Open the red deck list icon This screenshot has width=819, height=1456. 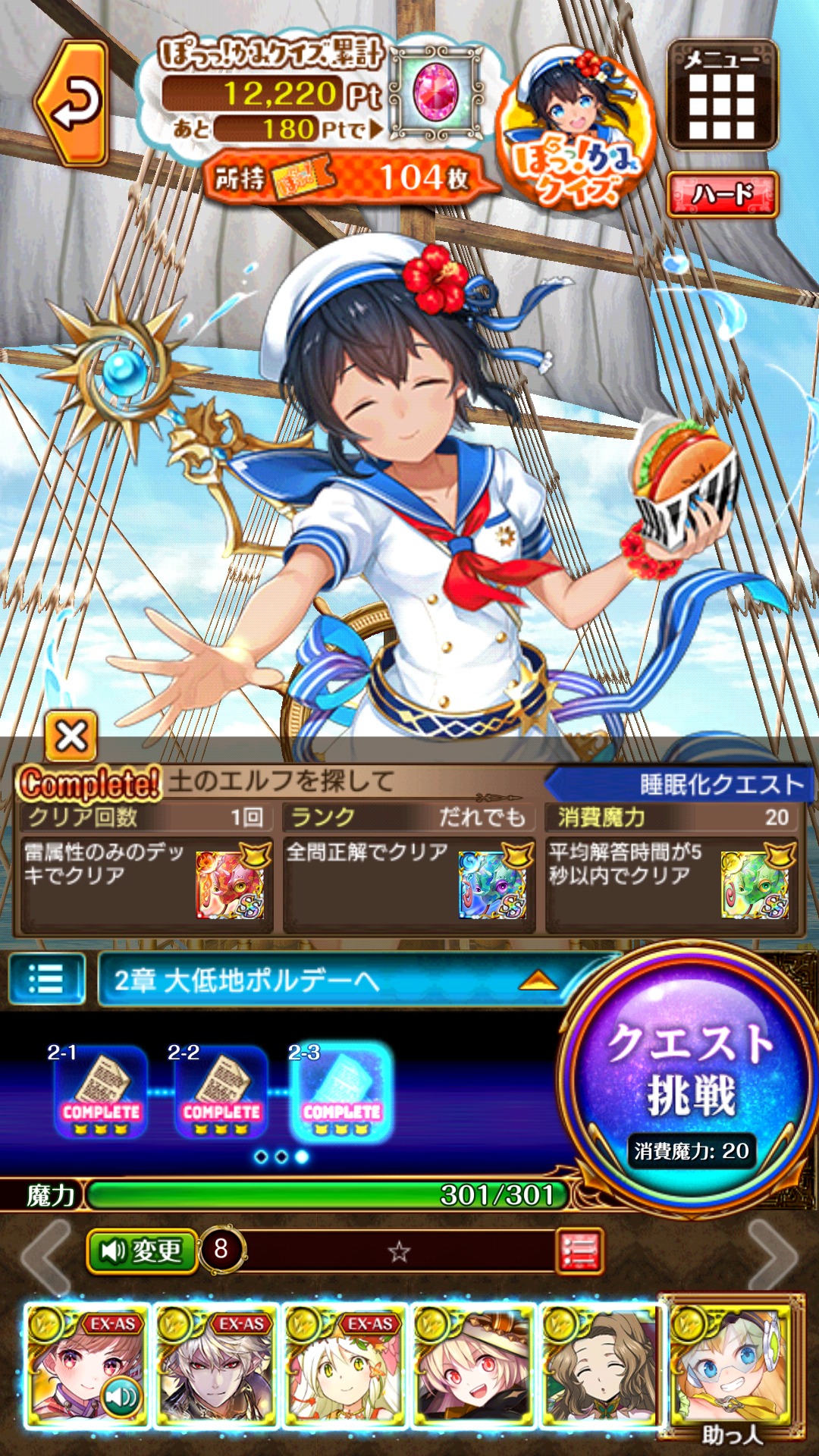pyautogui.click(x=580, y=1250)
